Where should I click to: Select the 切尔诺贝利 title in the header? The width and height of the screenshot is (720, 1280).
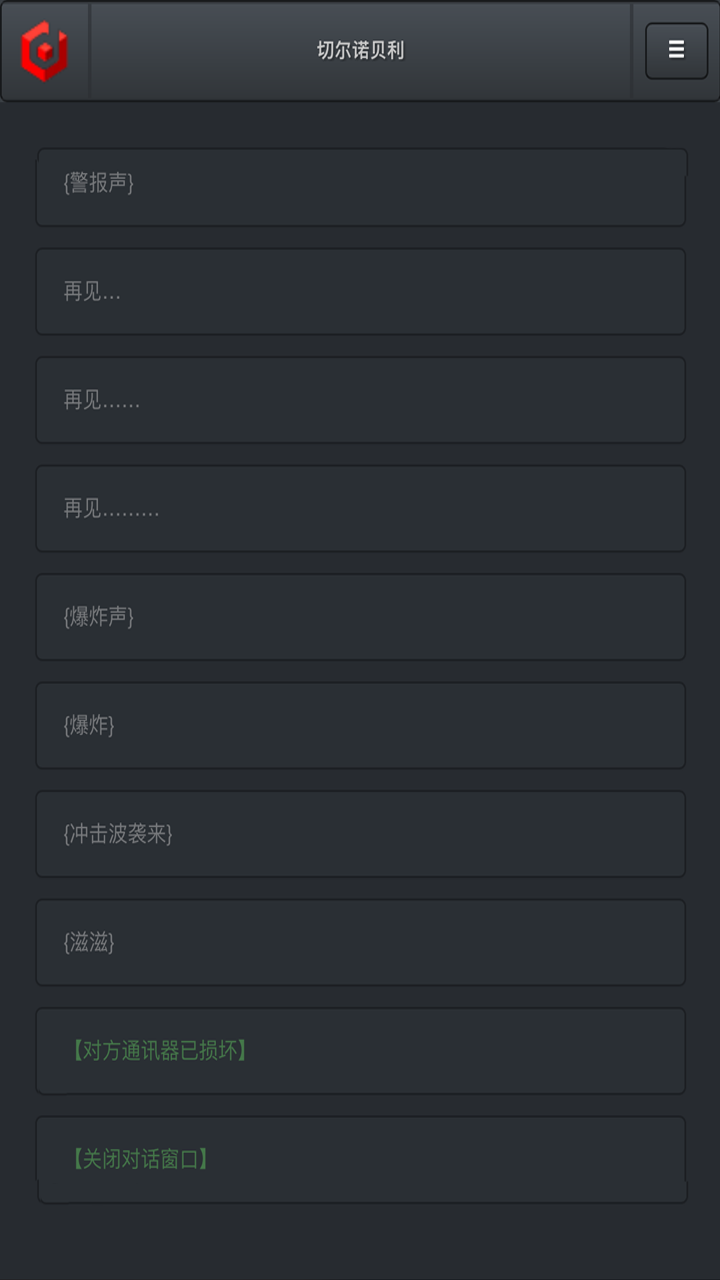coord(360,50)
